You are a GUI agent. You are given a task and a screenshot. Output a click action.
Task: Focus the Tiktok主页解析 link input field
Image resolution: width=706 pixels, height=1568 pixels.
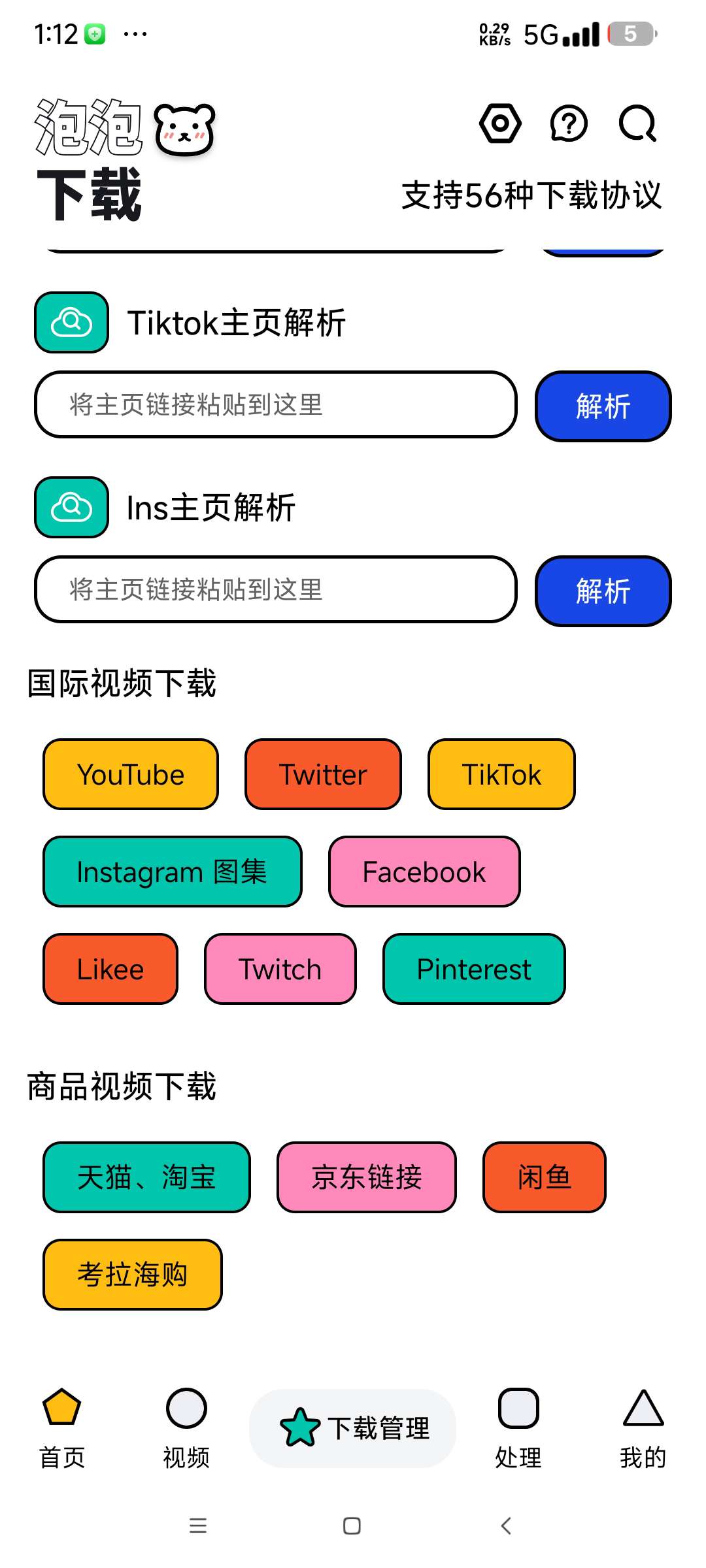275,405
